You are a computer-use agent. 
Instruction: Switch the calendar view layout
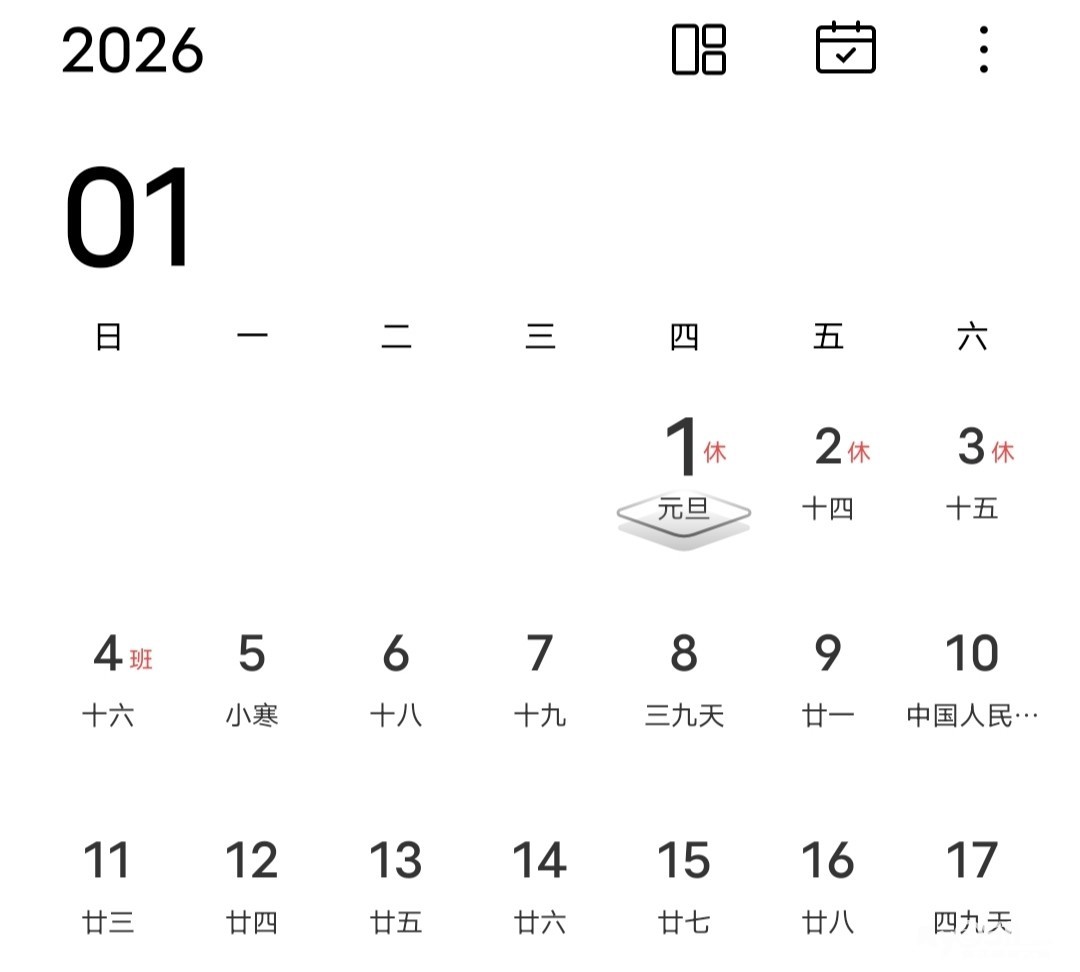click(698, 50)
